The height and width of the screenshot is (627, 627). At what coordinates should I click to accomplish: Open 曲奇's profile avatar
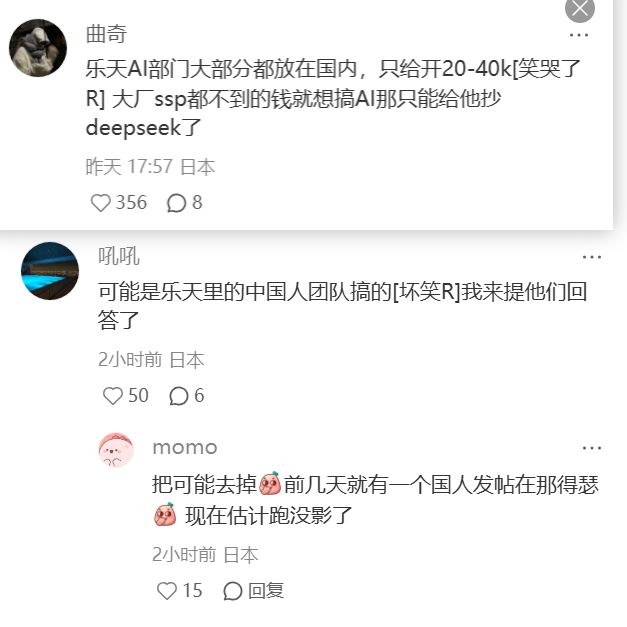pos(38,47)
